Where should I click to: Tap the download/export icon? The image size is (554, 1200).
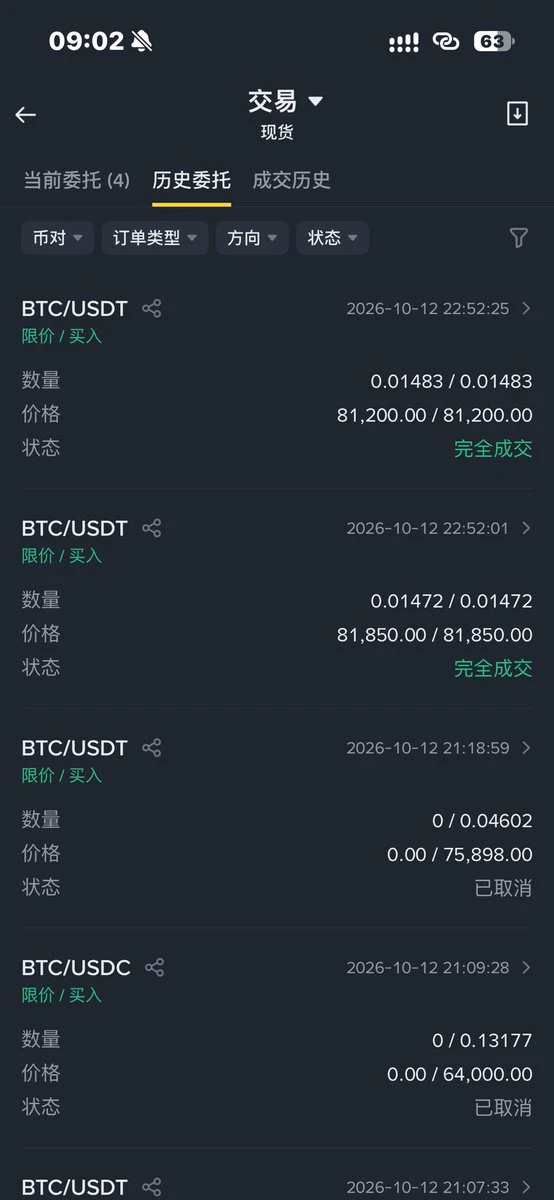(517, 114)
